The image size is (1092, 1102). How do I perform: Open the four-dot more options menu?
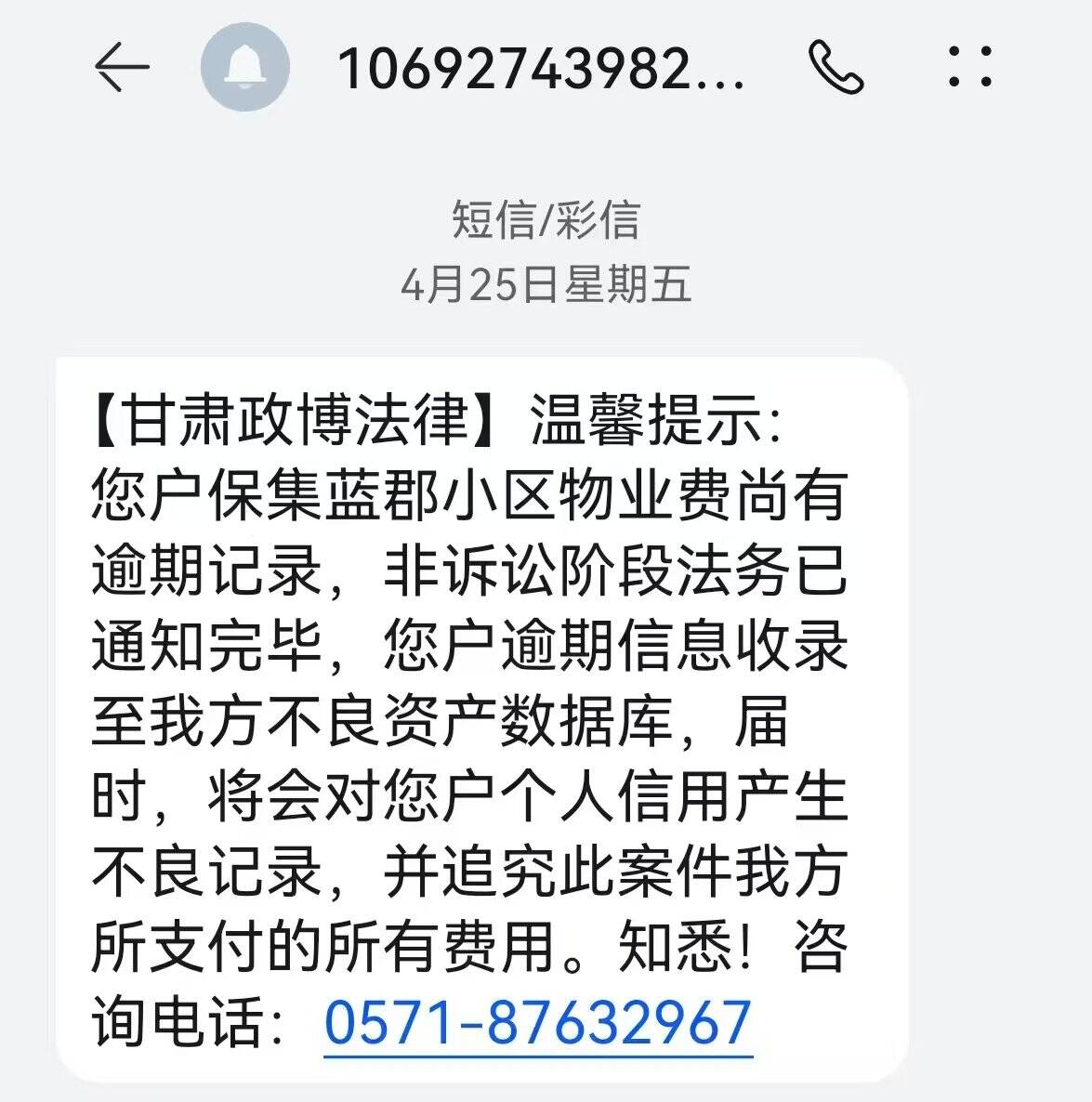point(970,68)
